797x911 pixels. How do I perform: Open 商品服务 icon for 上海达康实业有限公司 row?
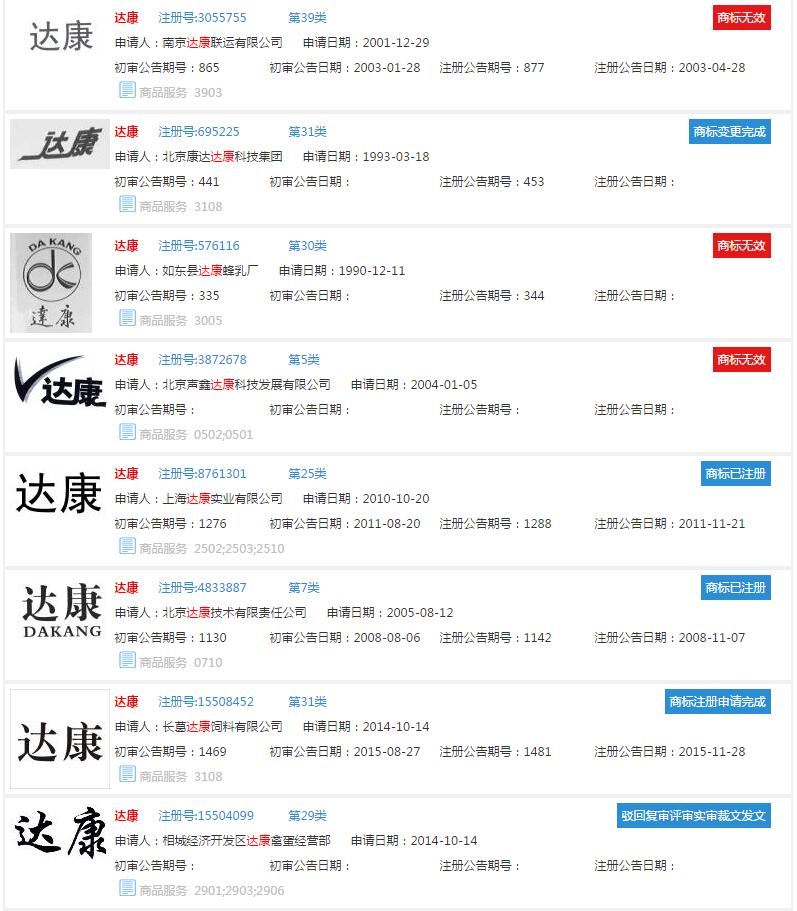[x=128, y=546]
